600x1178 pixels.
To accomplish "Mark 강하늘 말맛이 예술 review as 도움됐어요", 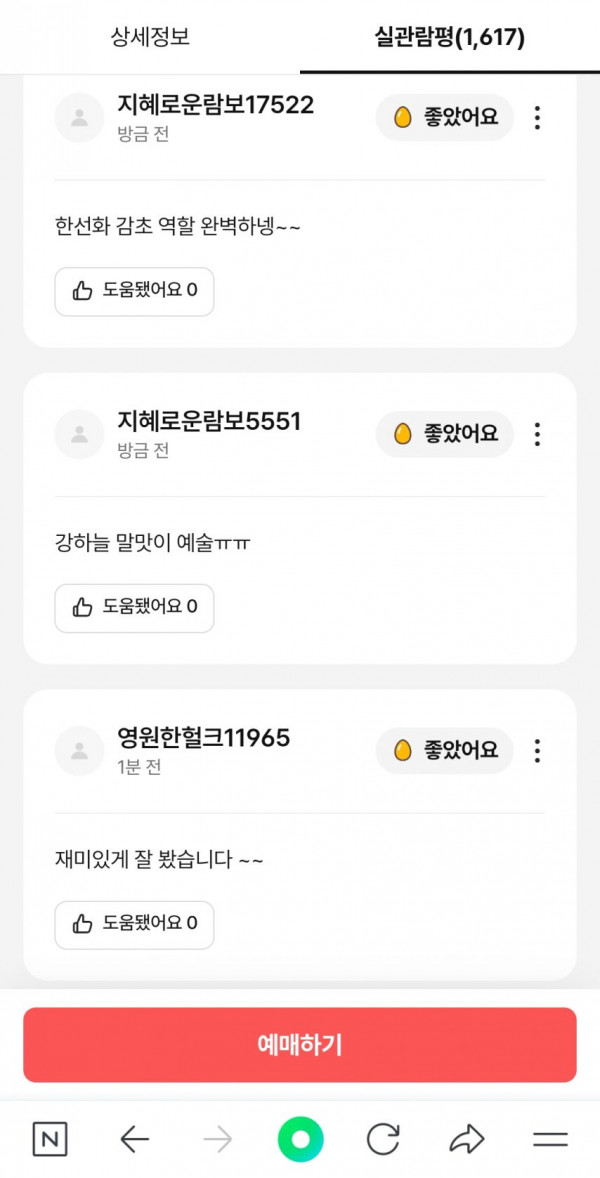I will tap(134, 607).
